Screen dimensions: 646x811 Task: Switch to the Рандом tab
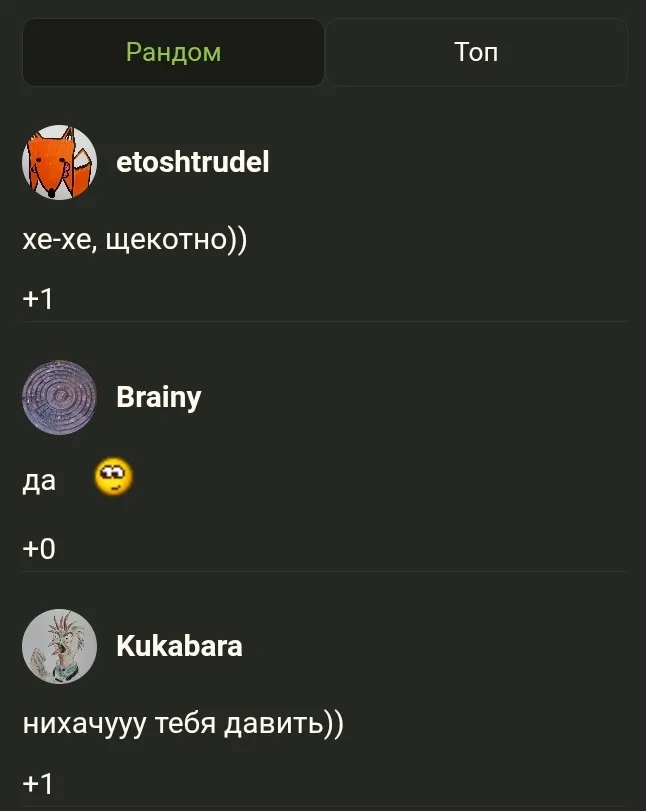(174, 52)
